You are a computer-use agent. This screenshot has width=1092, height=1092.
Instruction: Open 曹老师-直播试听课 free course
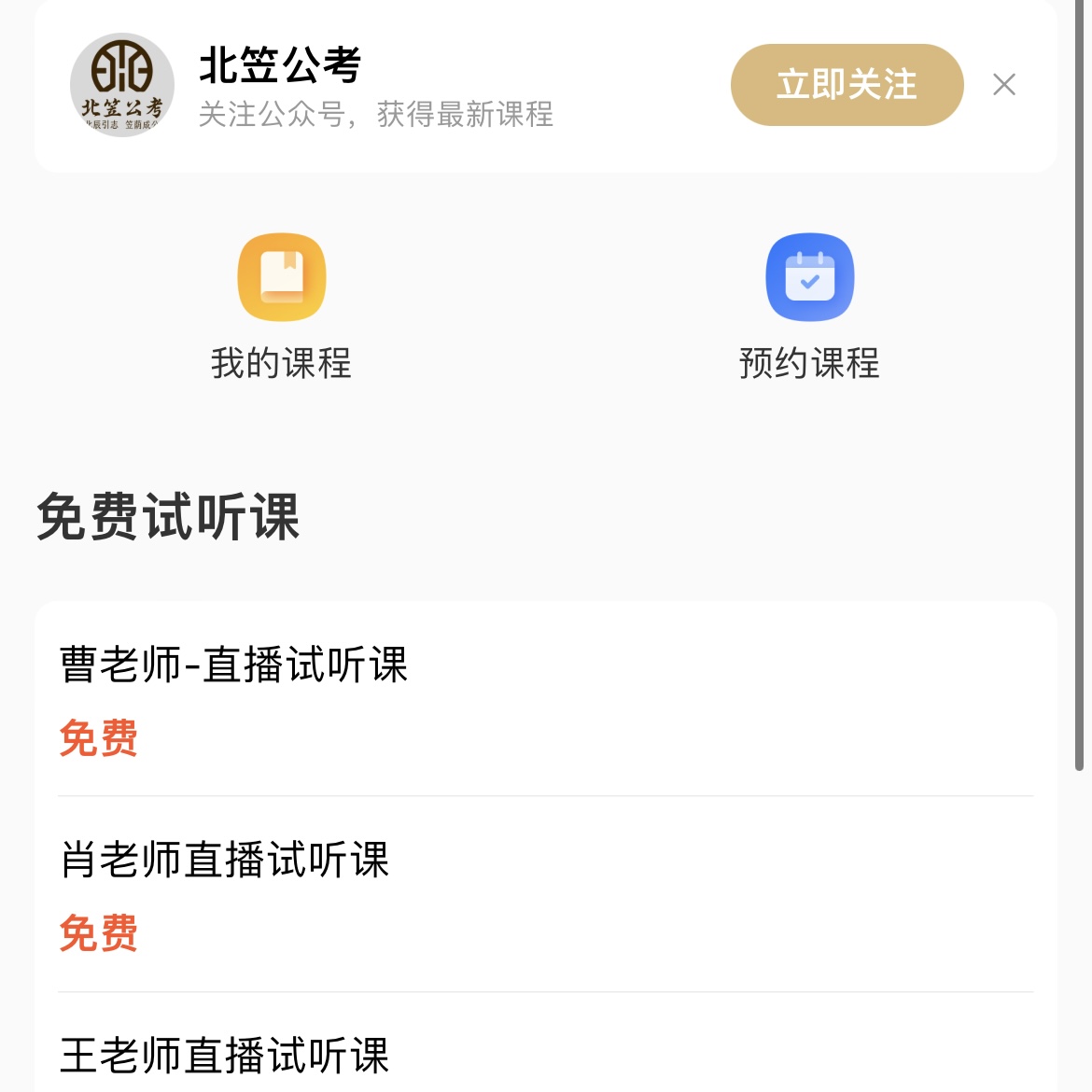[x=233, y=665]
